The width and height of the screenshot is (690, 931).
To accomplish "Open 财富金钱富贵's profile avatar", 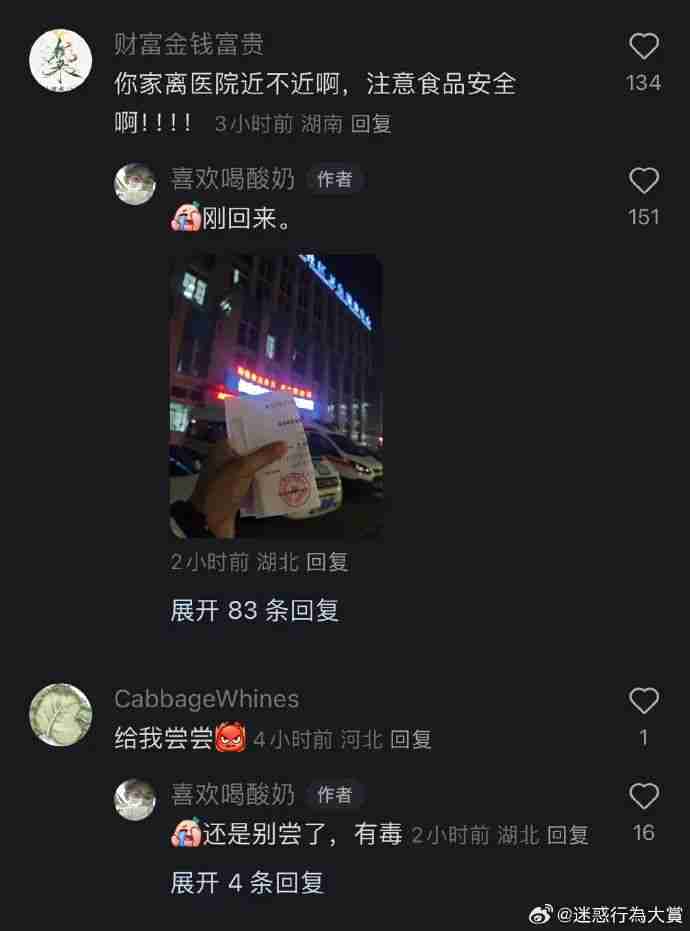I will click(61, 60).
